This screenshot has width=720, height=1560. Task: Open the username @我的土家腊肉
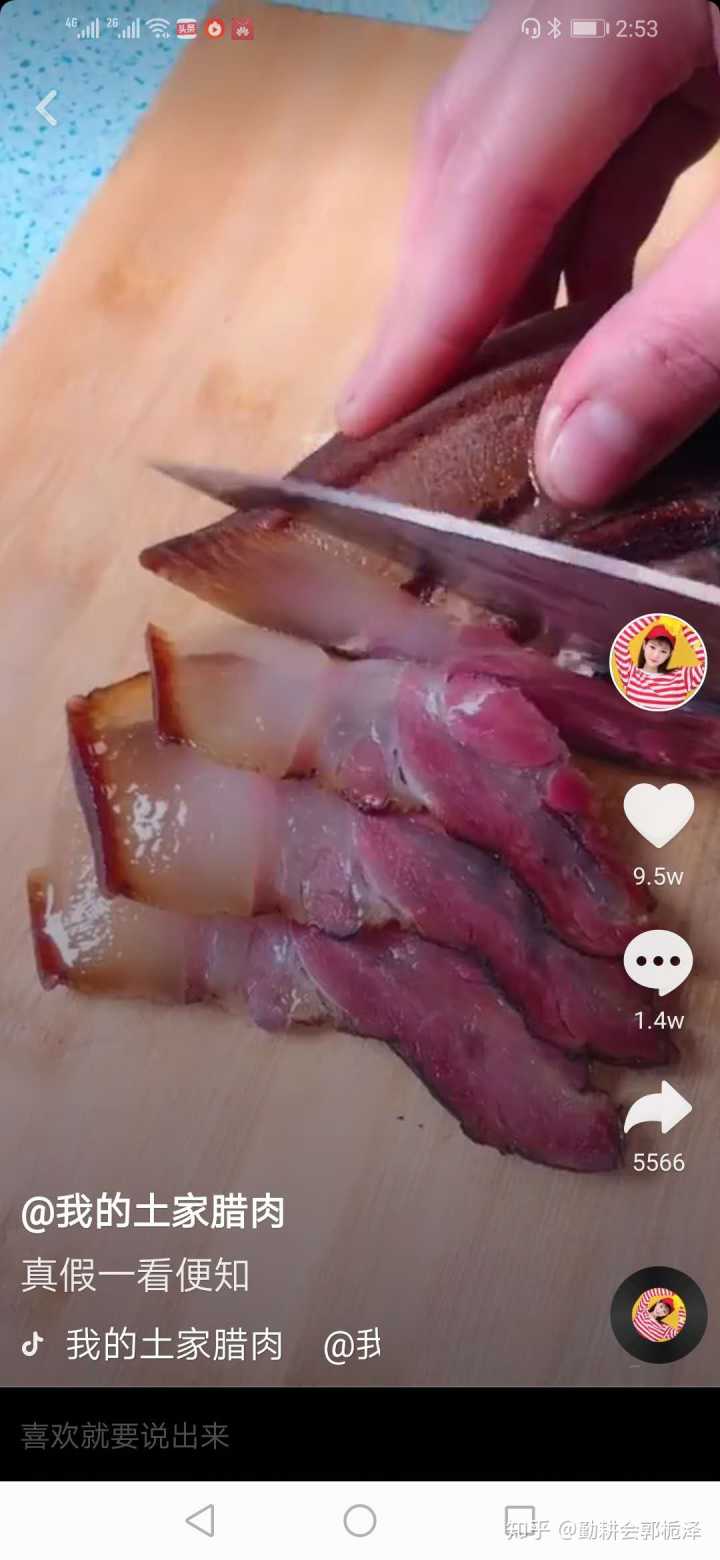(153, 1212)
